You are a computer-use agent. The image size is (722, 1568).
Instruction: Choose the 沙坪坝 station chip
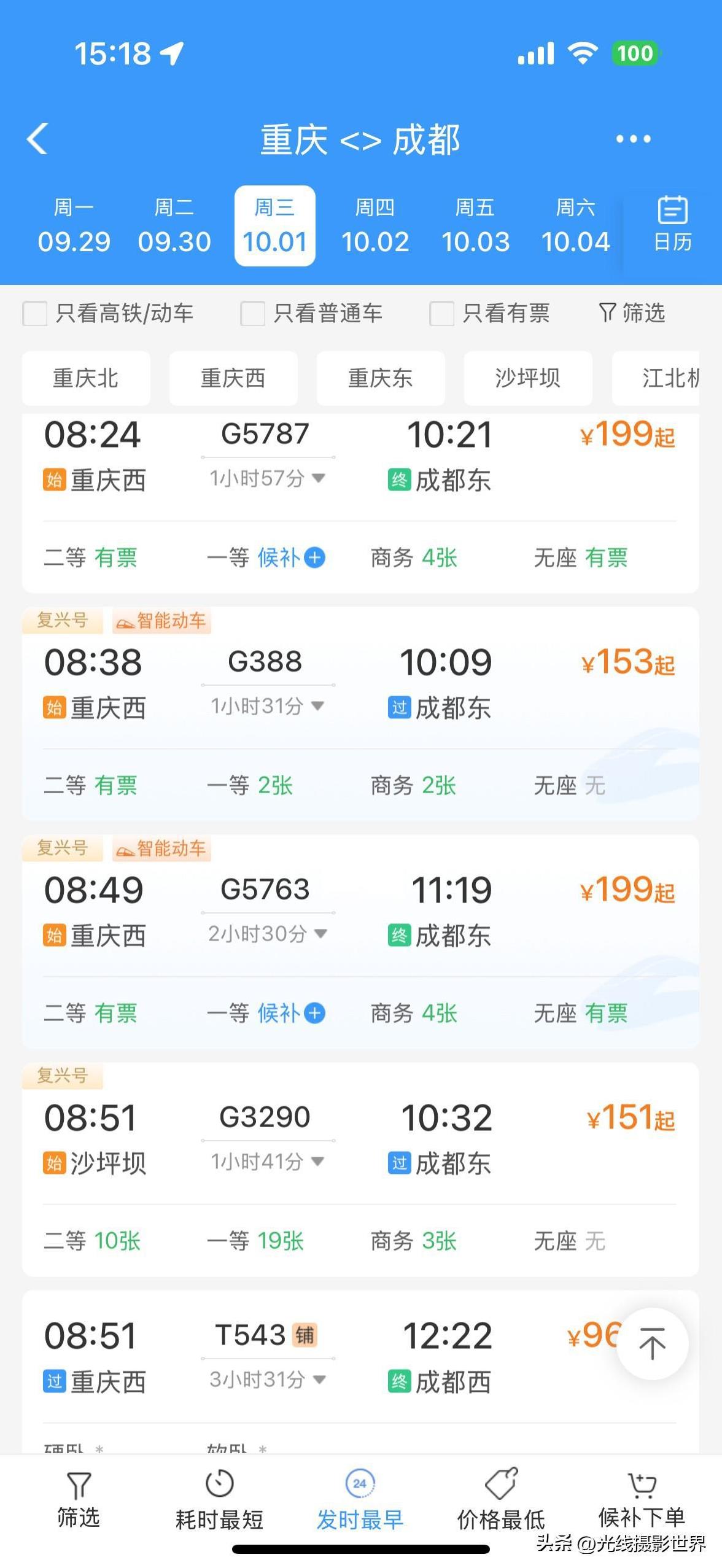(x=527, y=378)
